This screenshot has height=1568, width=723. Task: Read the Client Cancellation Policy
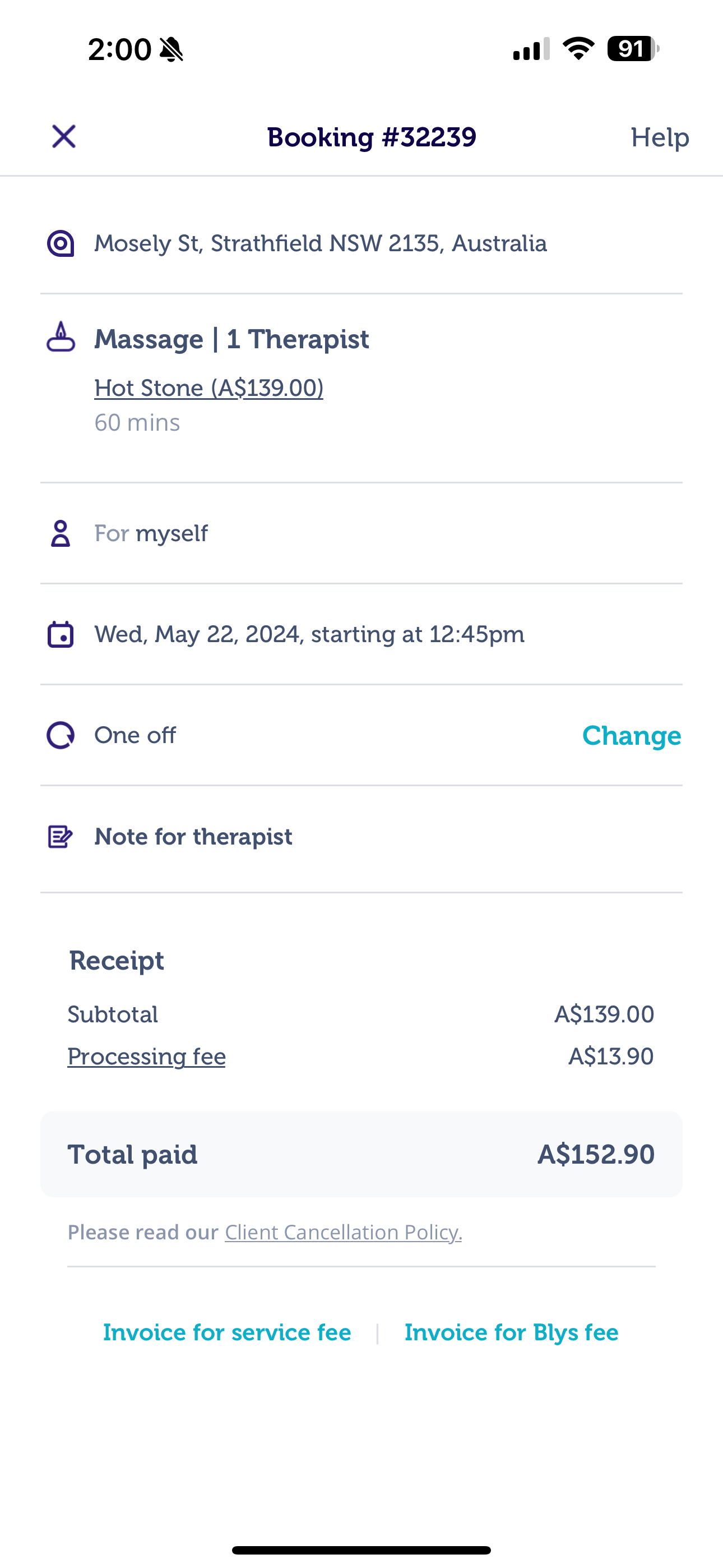click(x=343, y=1232)
